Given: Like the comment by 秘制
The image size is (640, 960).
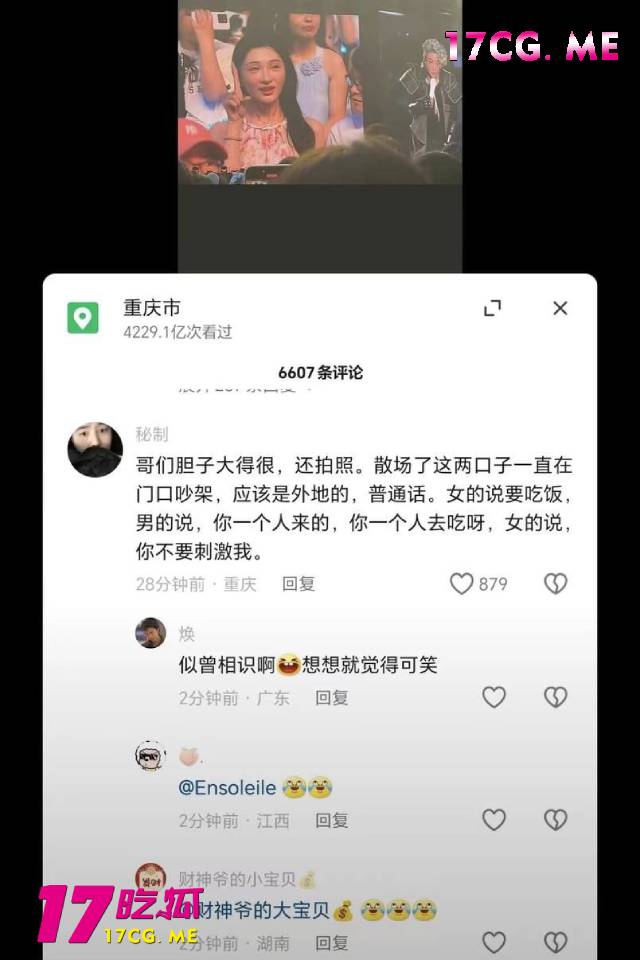Looking at the screenshot, I should [462, 584].
